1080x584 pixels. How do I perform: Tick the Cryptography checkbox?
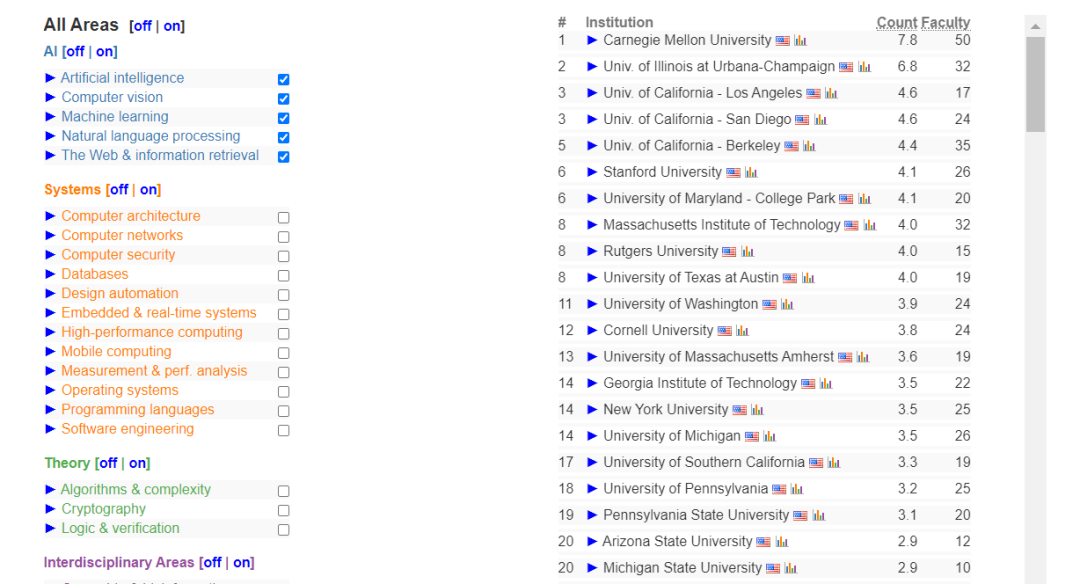coord(284,510)
